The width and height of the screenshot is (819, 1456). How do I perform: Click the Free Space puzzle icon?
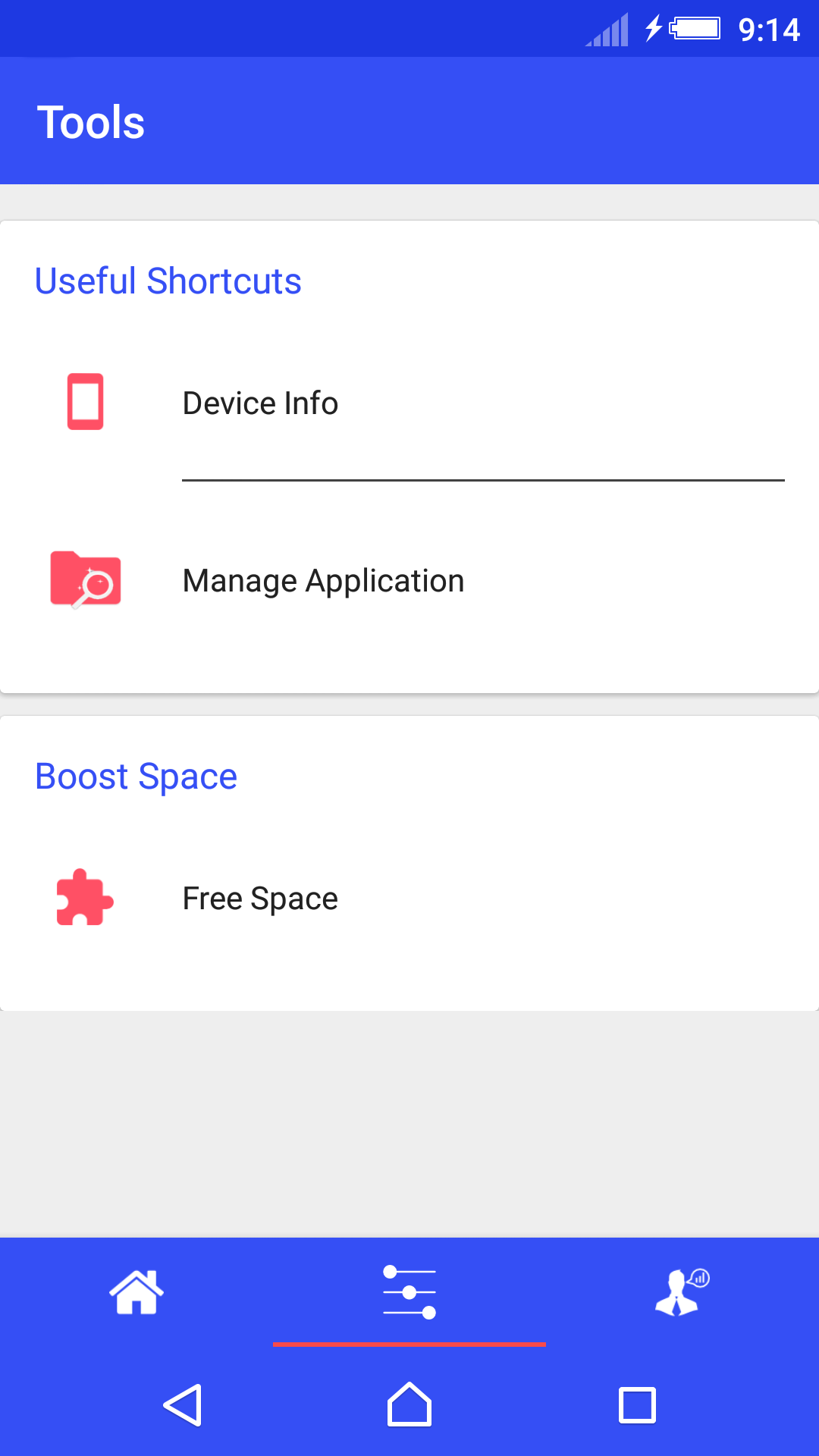(x=86, y=899)
